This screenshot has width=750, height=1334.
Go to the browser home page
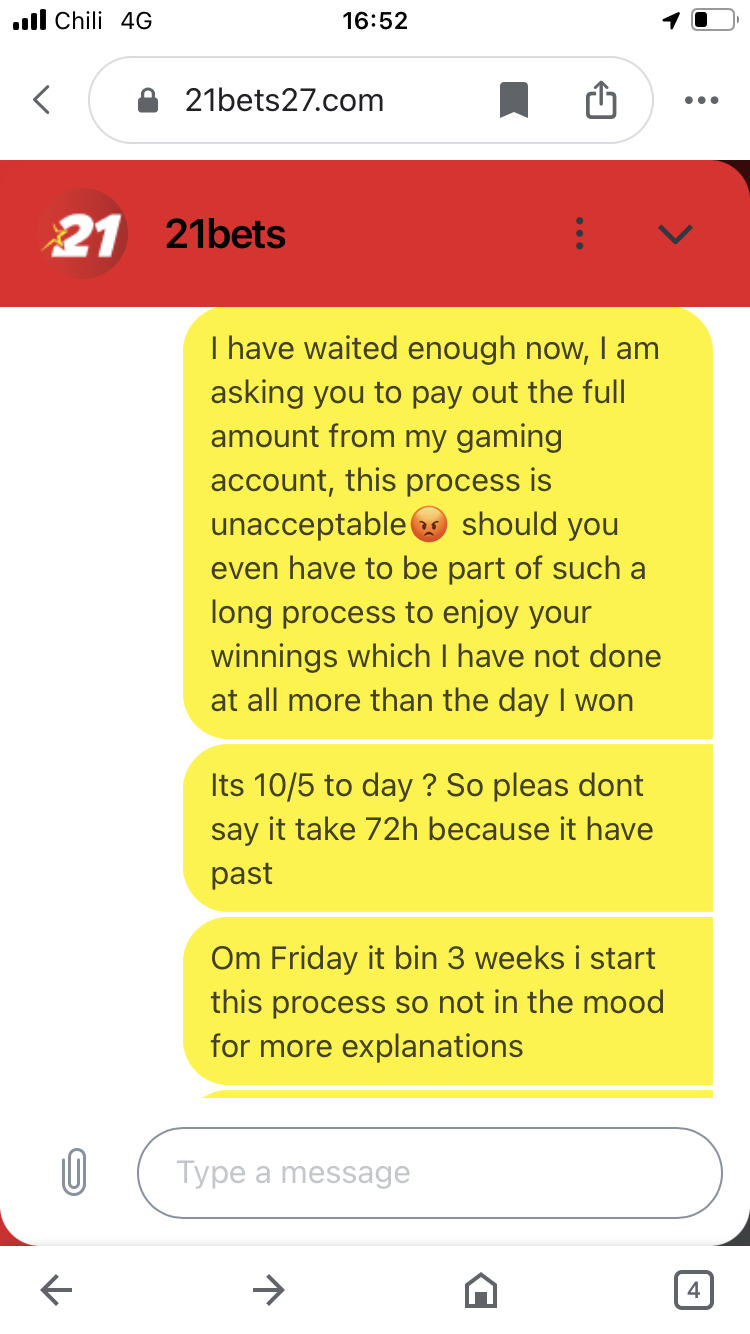[481, 1290]
